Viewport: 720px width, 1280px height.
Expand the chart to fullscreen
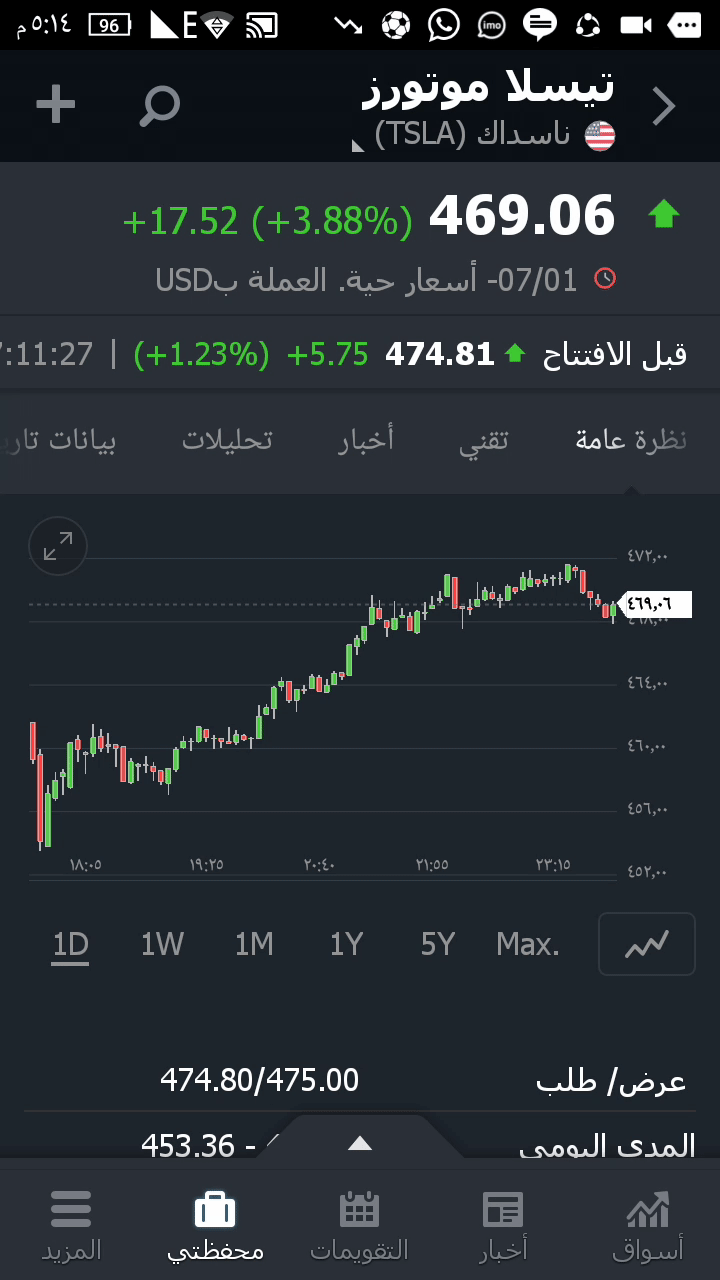(x=58, y=546)
